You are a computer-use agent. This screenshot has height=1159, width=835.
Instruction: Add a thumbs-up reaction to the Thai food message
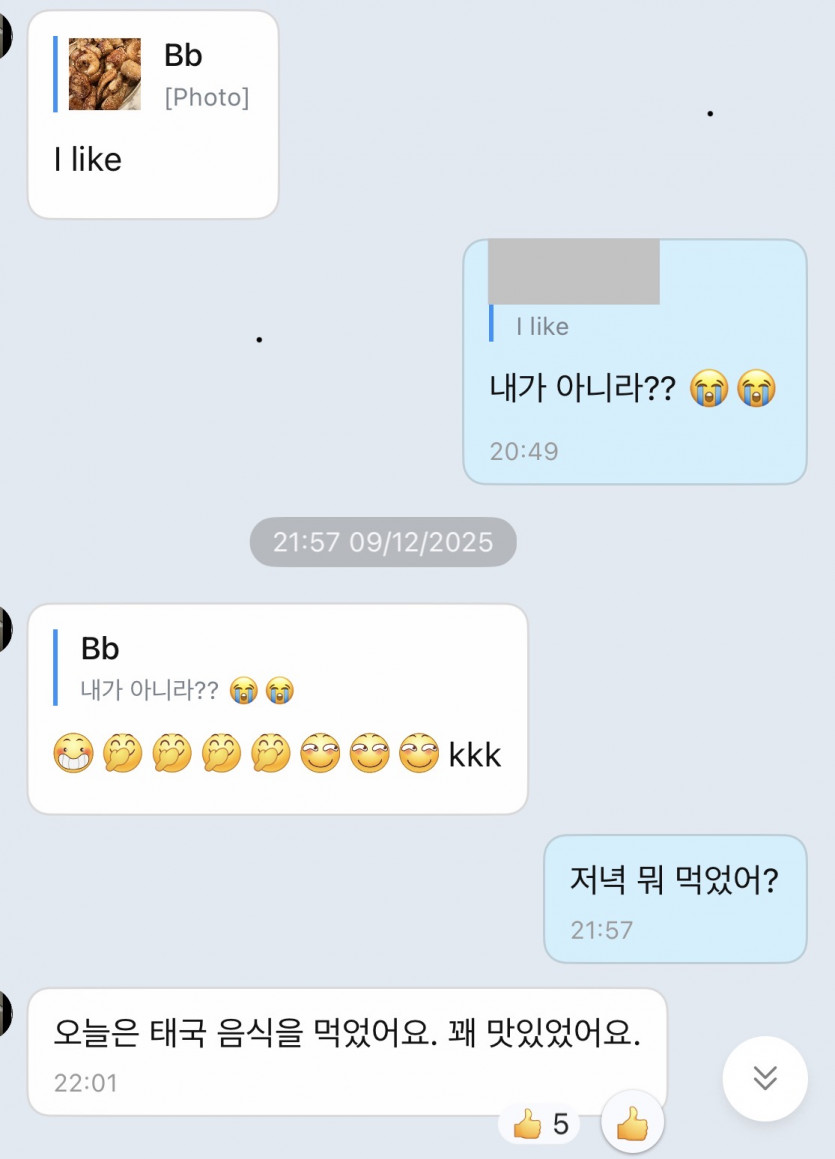[x=632, y=1126]
